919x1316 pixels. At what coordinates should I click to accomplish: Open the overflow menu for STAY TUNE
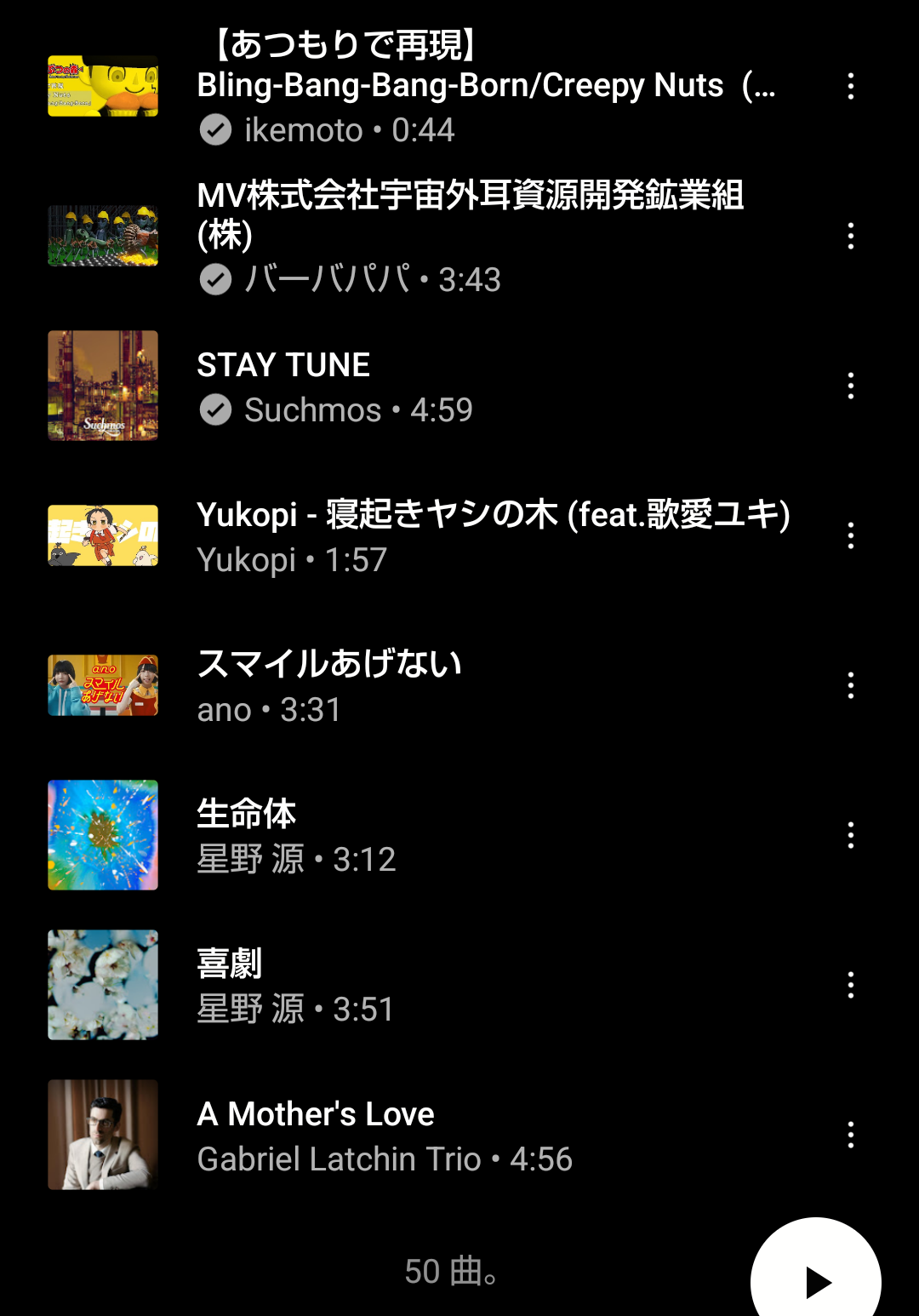point(850,386)
